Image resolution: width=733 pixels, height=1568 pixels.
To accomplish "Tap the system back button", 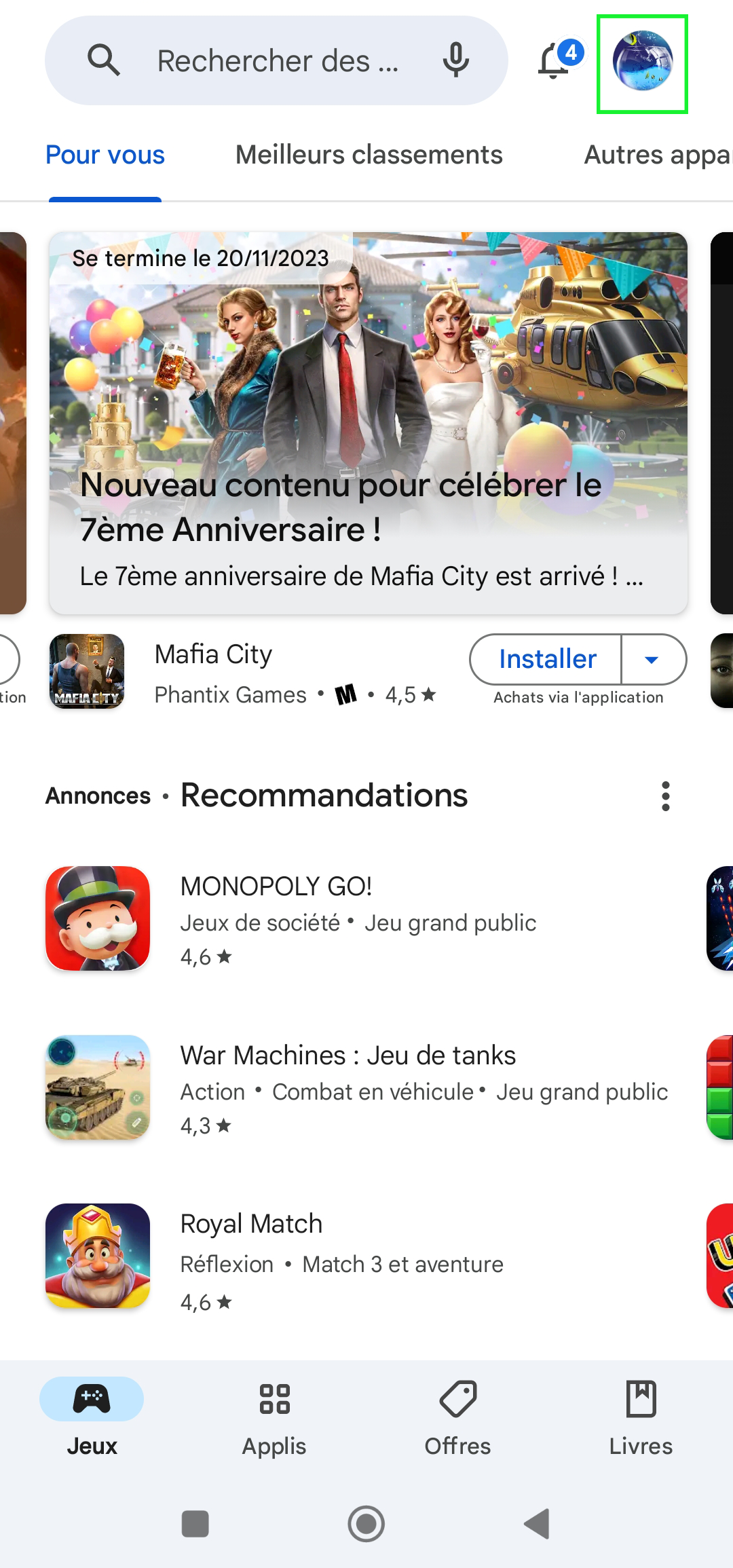I will point(537,1524).
